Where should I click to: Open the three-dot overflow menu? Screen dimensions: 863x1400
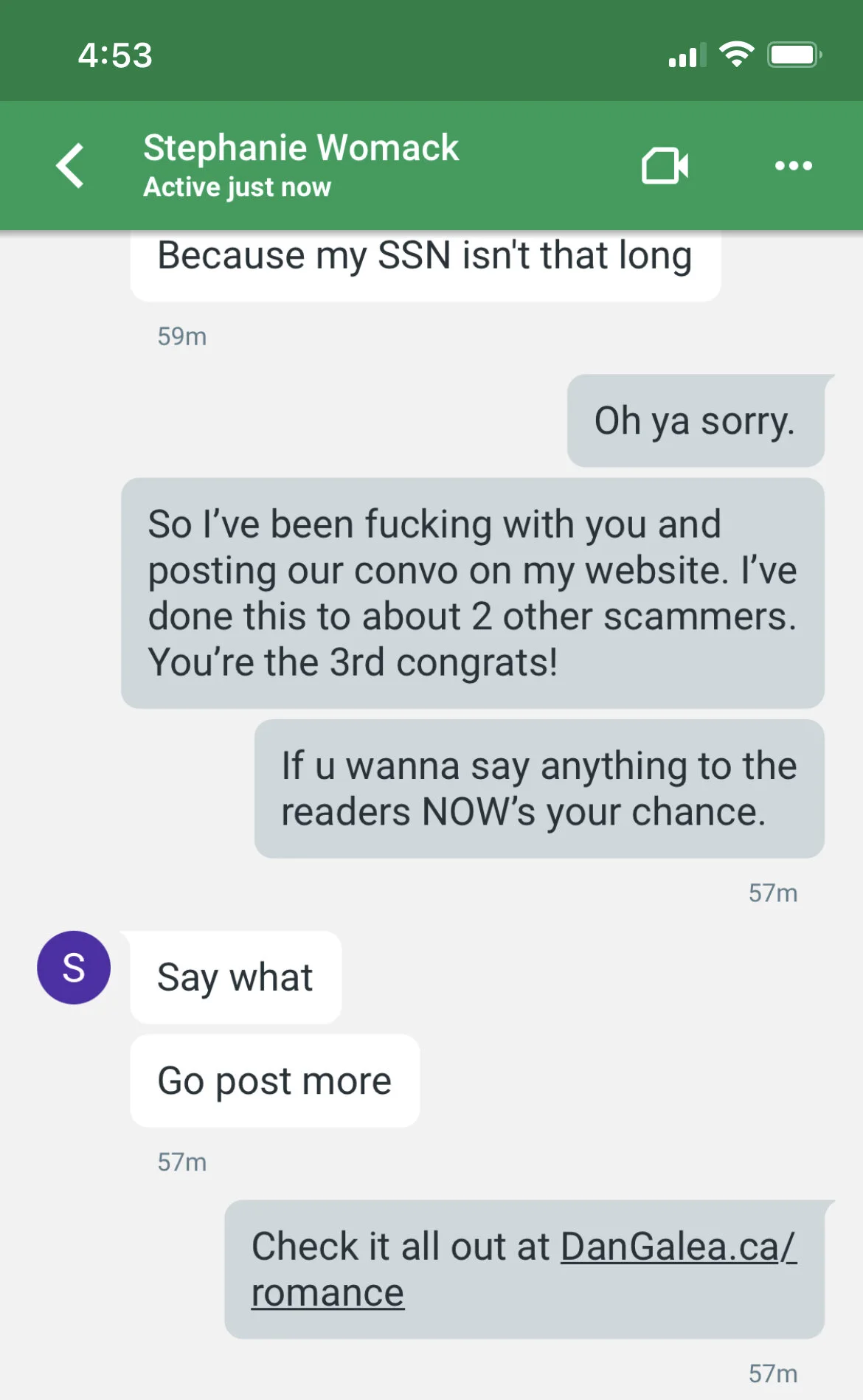[793, 166]
